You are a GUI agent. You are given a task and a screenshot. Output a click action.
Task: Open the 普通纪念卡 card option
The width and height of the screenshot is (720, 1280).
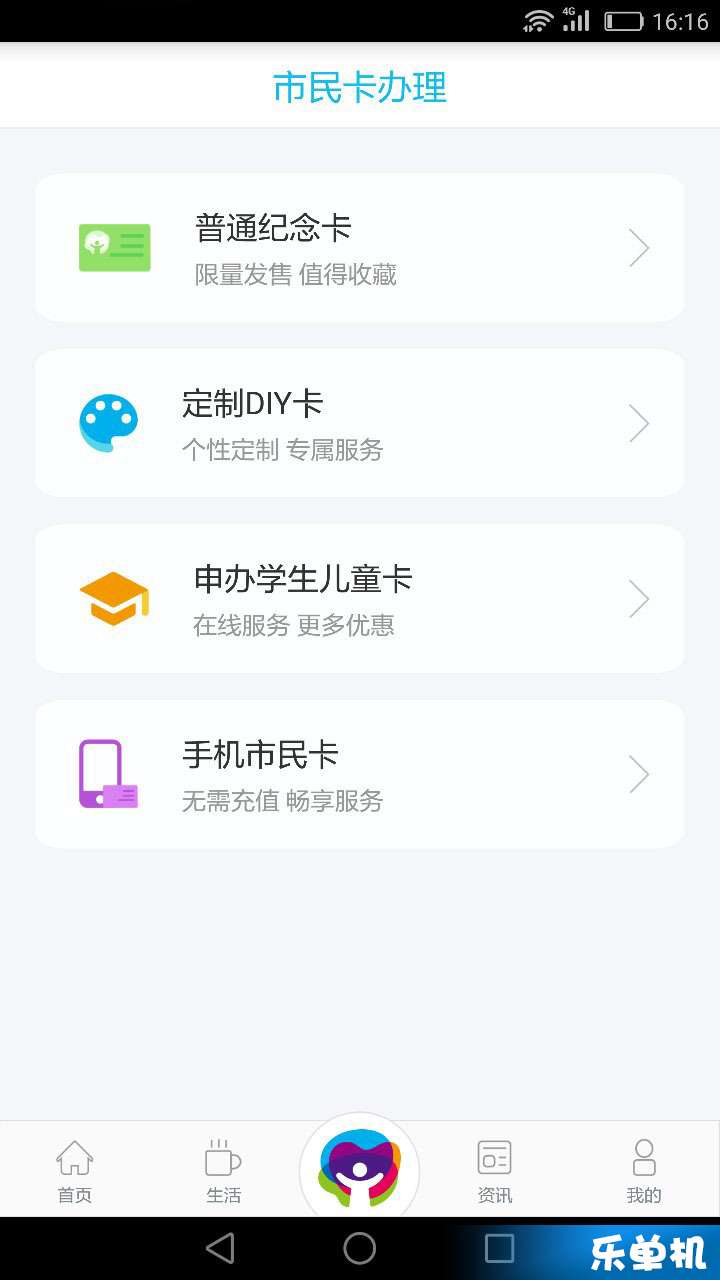pyautogui.click(x=360, y=248)
